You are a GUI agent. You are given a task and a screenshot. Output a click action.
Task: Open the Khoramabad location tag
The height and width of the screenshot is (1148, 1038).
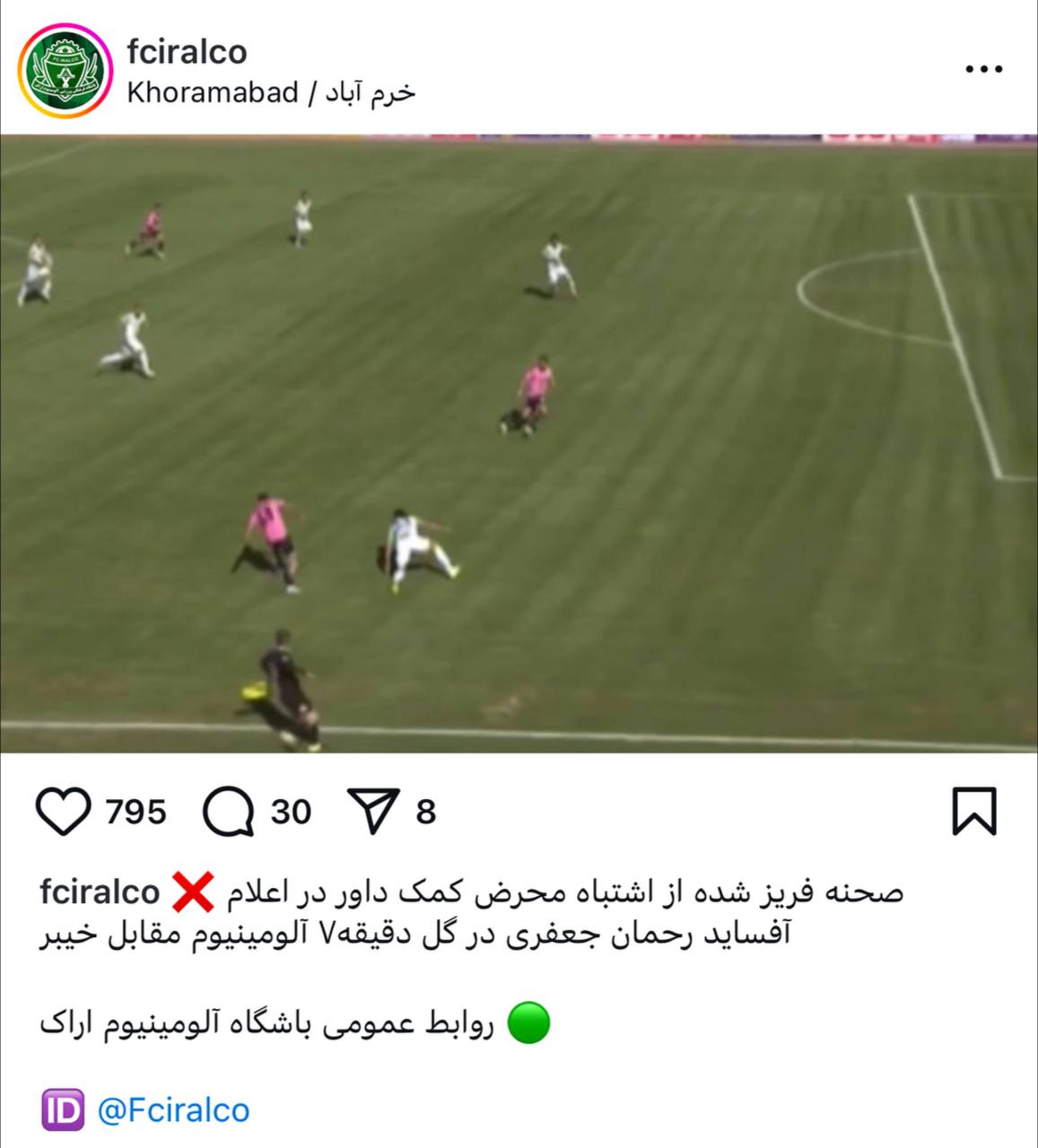tap(271, 92)
